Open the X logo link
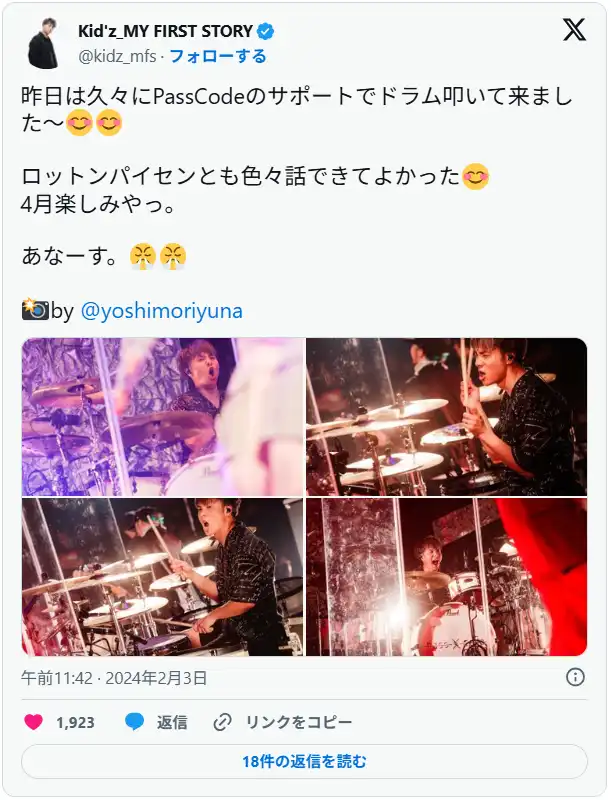Screen dimensions: 611x800 [574, 31]
